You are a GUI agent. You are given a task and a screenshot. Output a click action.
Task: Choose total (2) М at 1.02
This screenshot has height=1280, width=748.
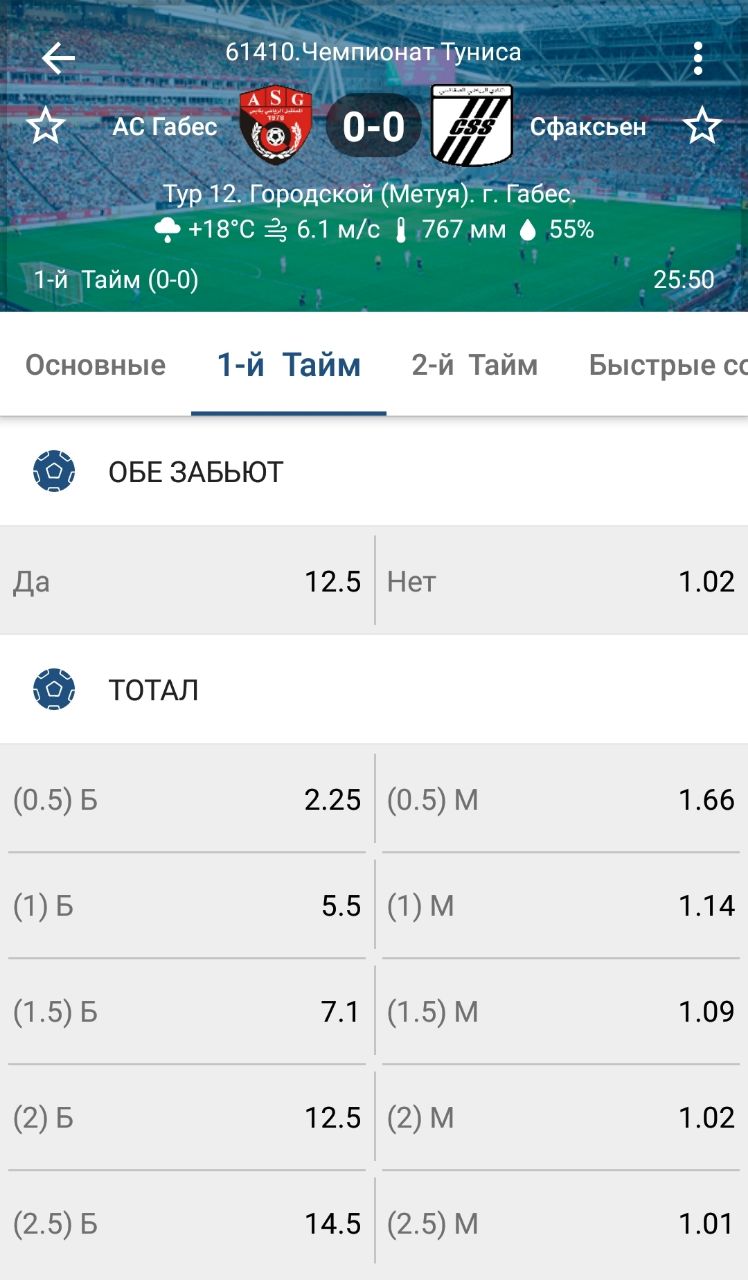pyautogui.click(x=562, y=1117)
